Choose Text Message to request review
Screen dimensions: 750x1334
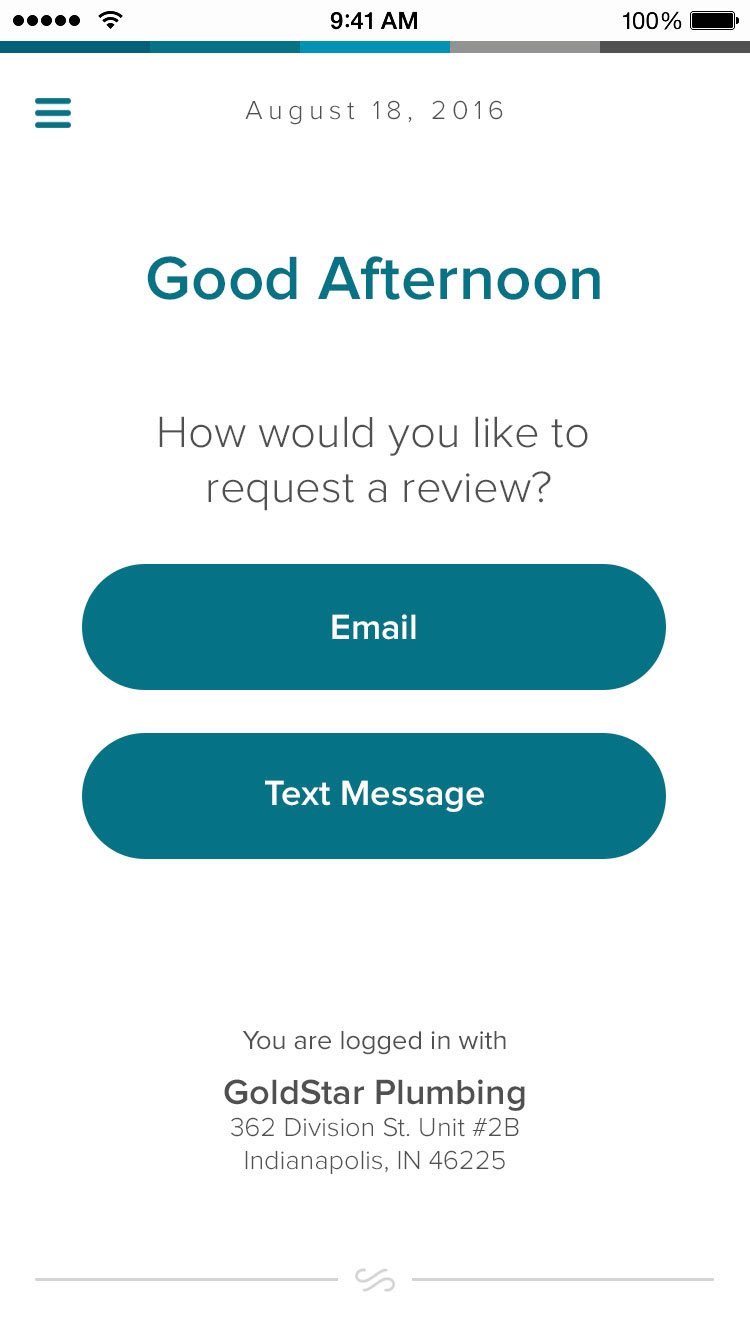(x=374, y=795)
